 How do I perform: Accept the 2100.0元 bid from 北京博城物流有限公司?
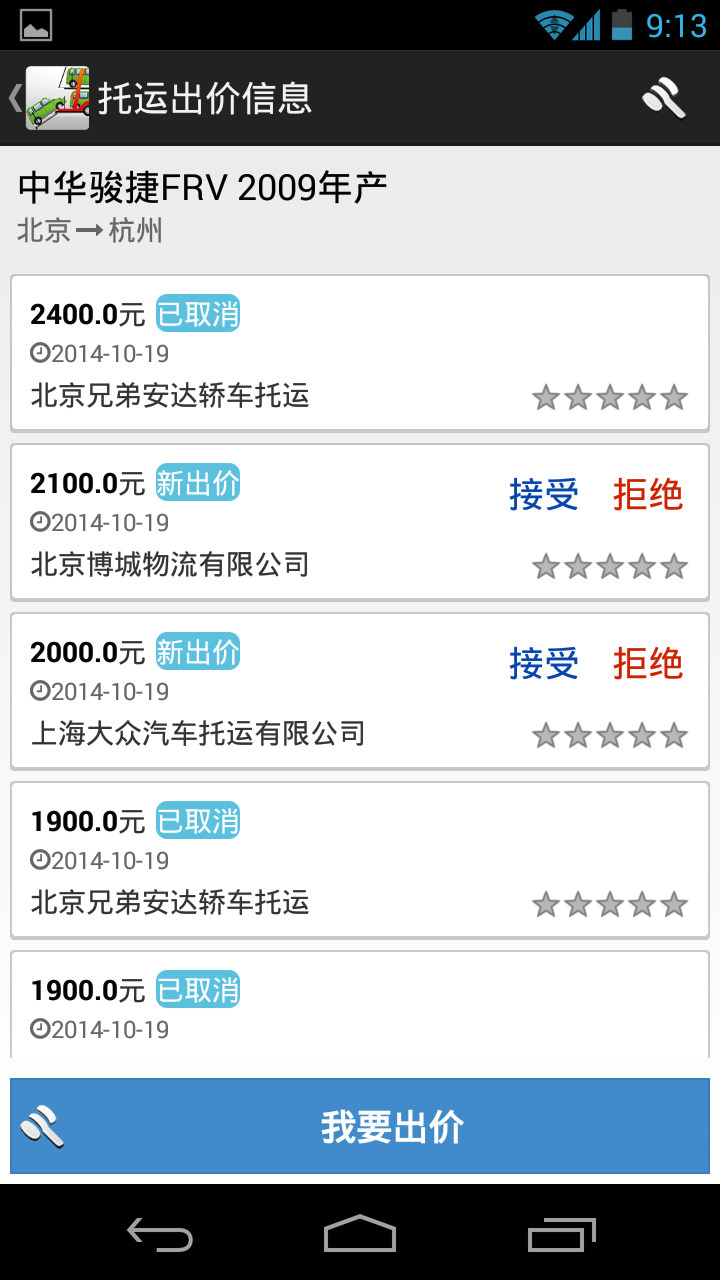(x=544, y=495)
